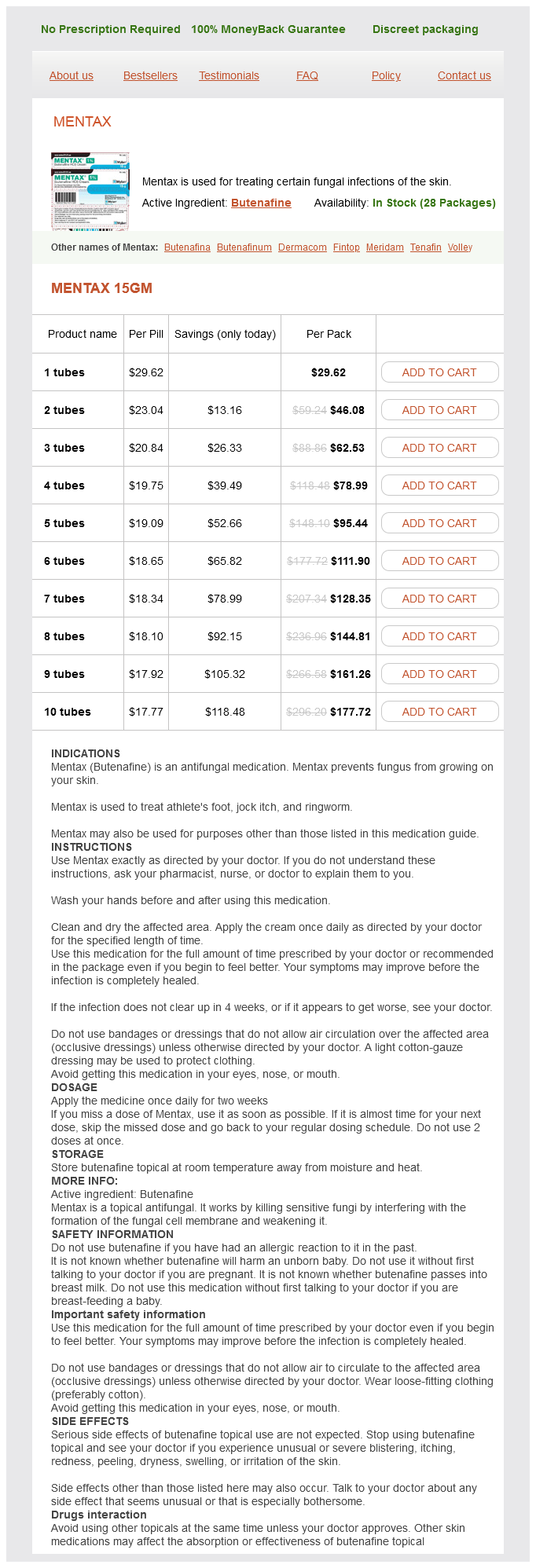Open the Dermacom alternate name link

point(302,247)
